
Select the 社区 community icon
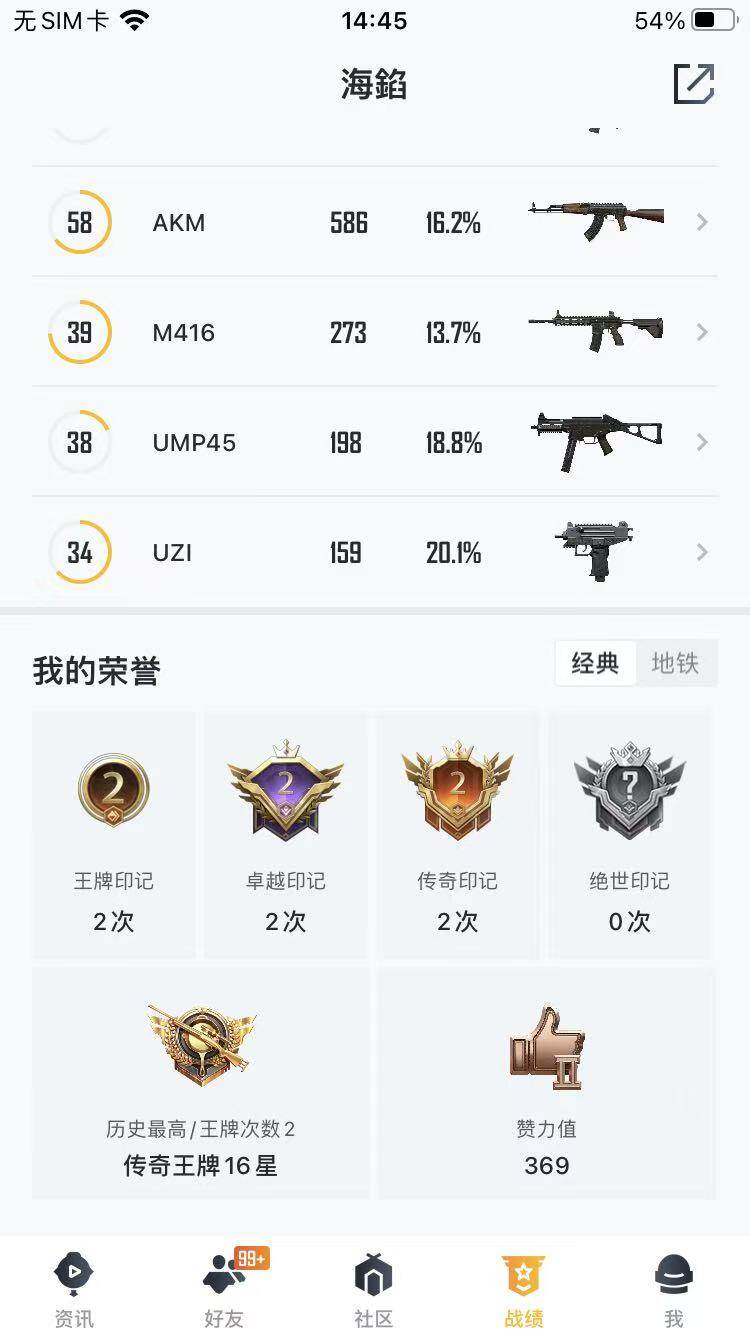coord(375,1273)
